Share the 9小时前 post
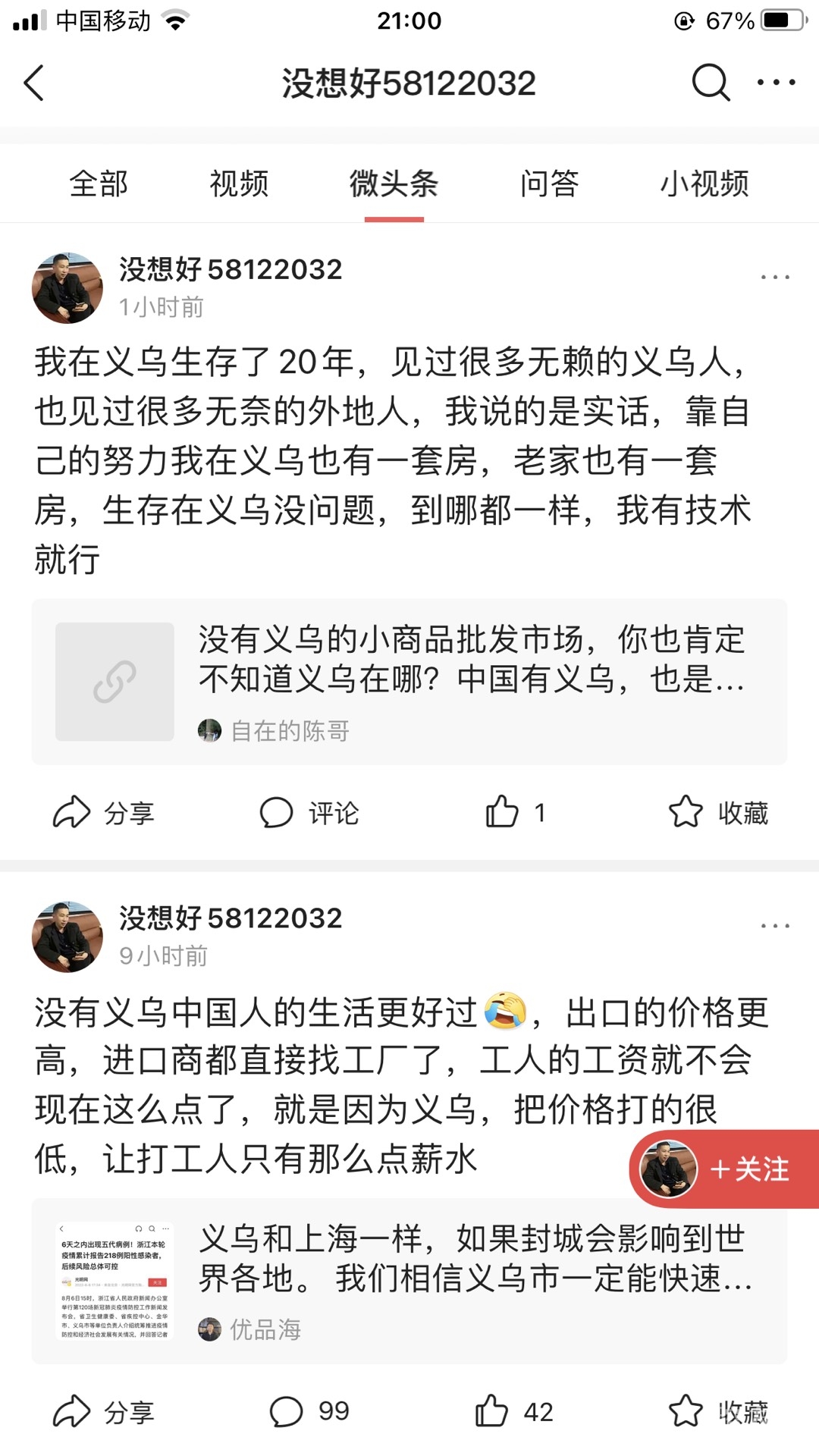The height and width of the screenshot is (1456, 819). (x=104, y=1412)
